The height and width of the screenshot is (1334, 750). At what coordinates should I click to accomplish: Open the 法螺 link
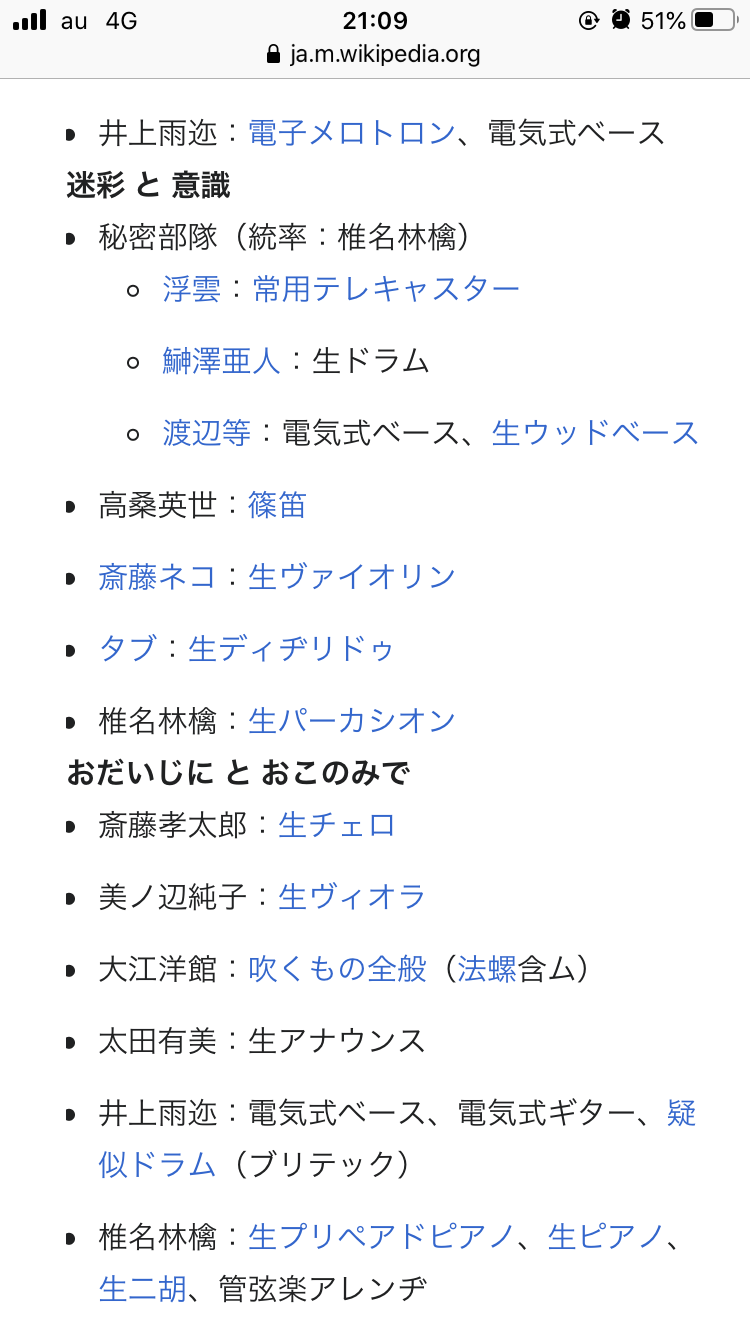point(487,969)
